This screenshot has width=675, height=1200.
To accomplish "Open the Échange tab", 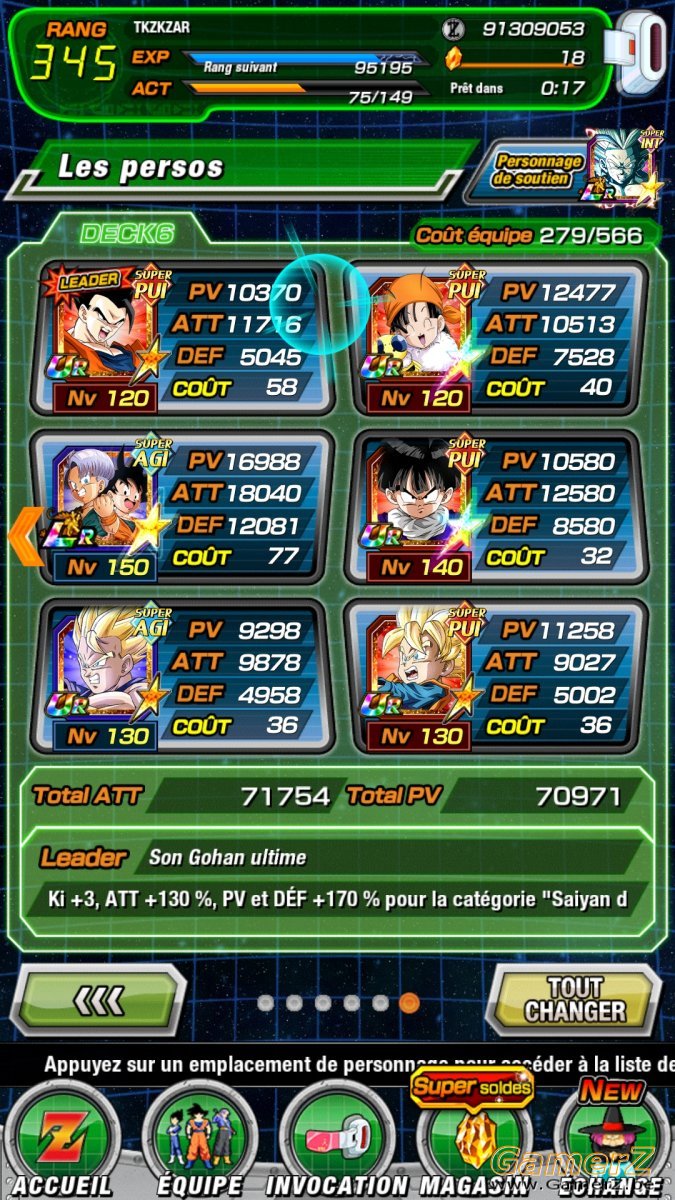I will (610, 1140).
